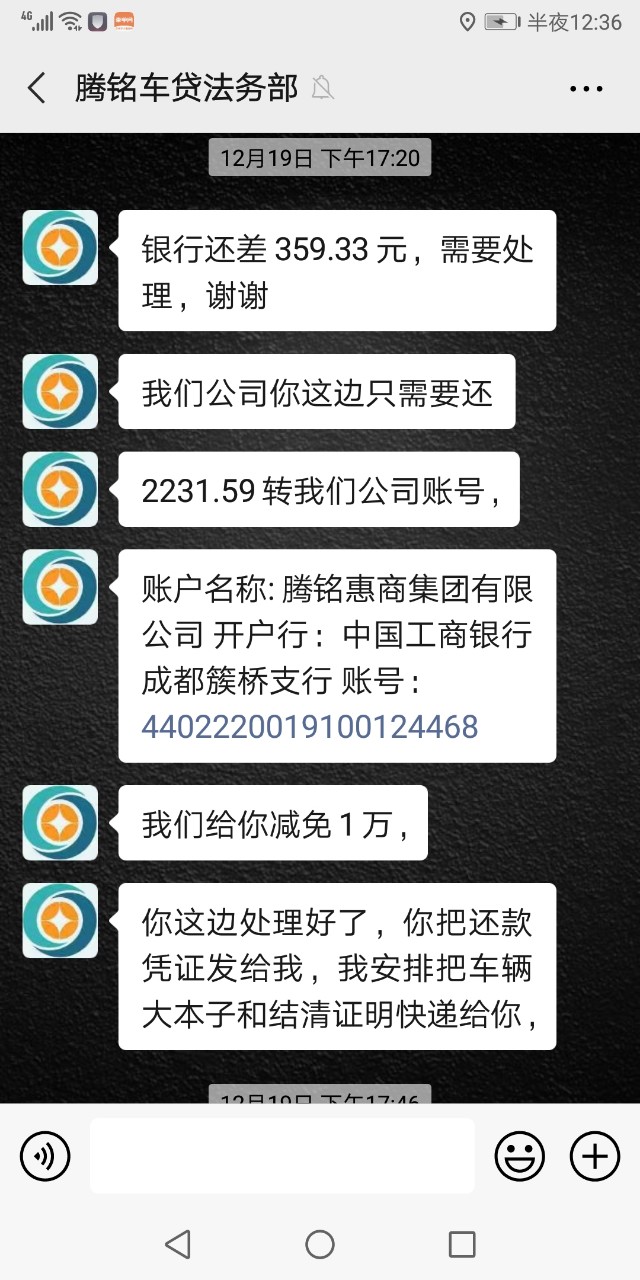640x1280 pixels.
Task: Return to the system home screen
Action: pos(320,1244)
